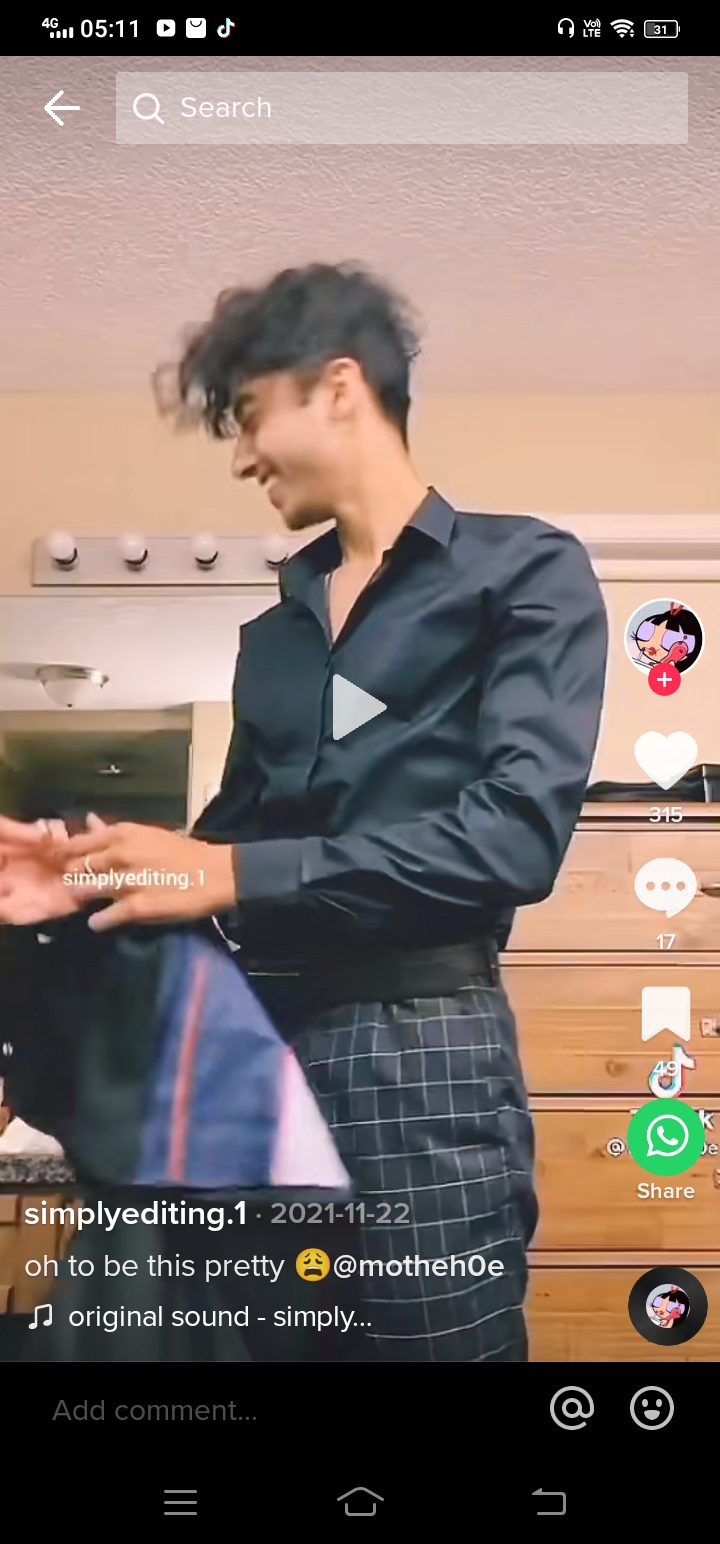This screenshot has height=1544, width=720.
Task: Open the comments bubble
Action: pyautogui.click(x=665, y=887)
